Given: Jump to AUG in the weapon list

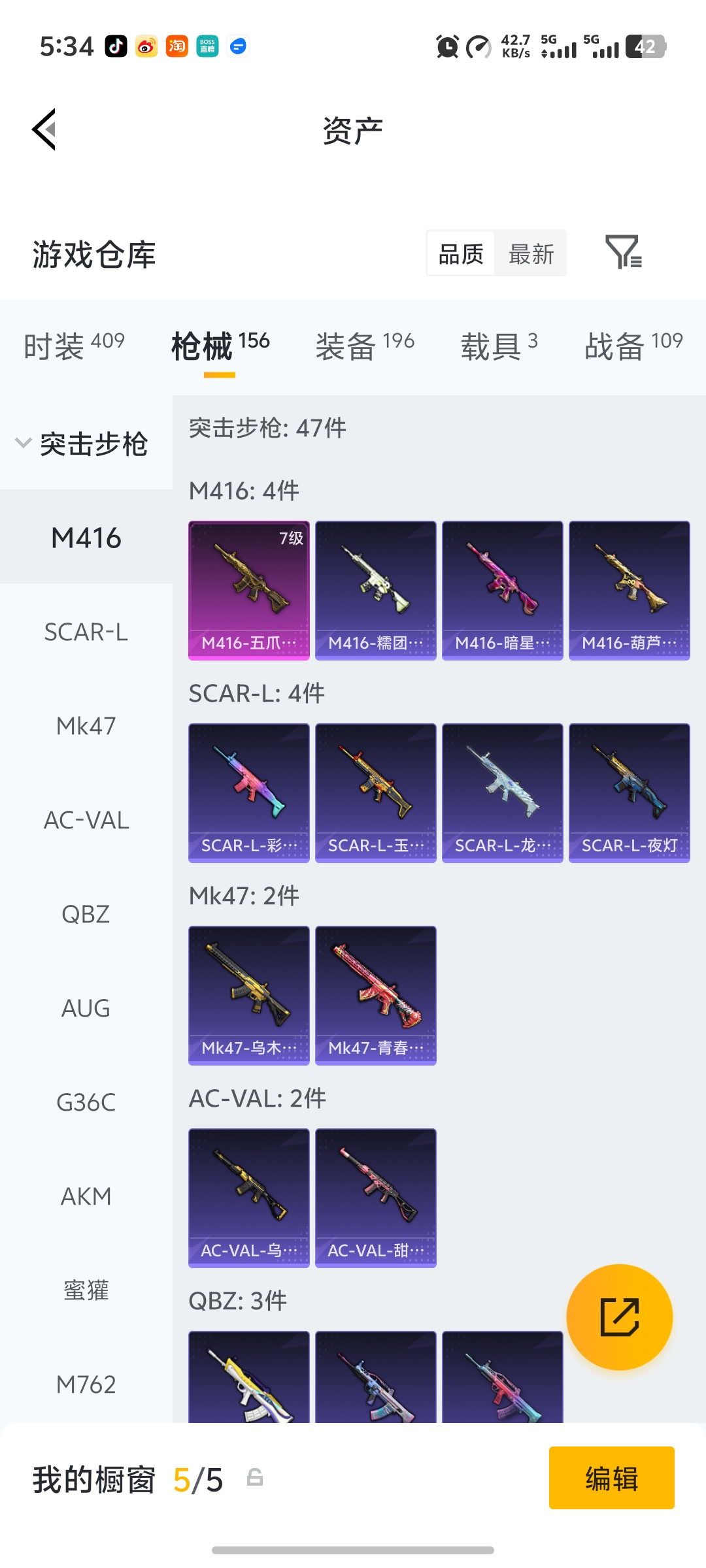Looking at the screenshot, I should 86,1008.
